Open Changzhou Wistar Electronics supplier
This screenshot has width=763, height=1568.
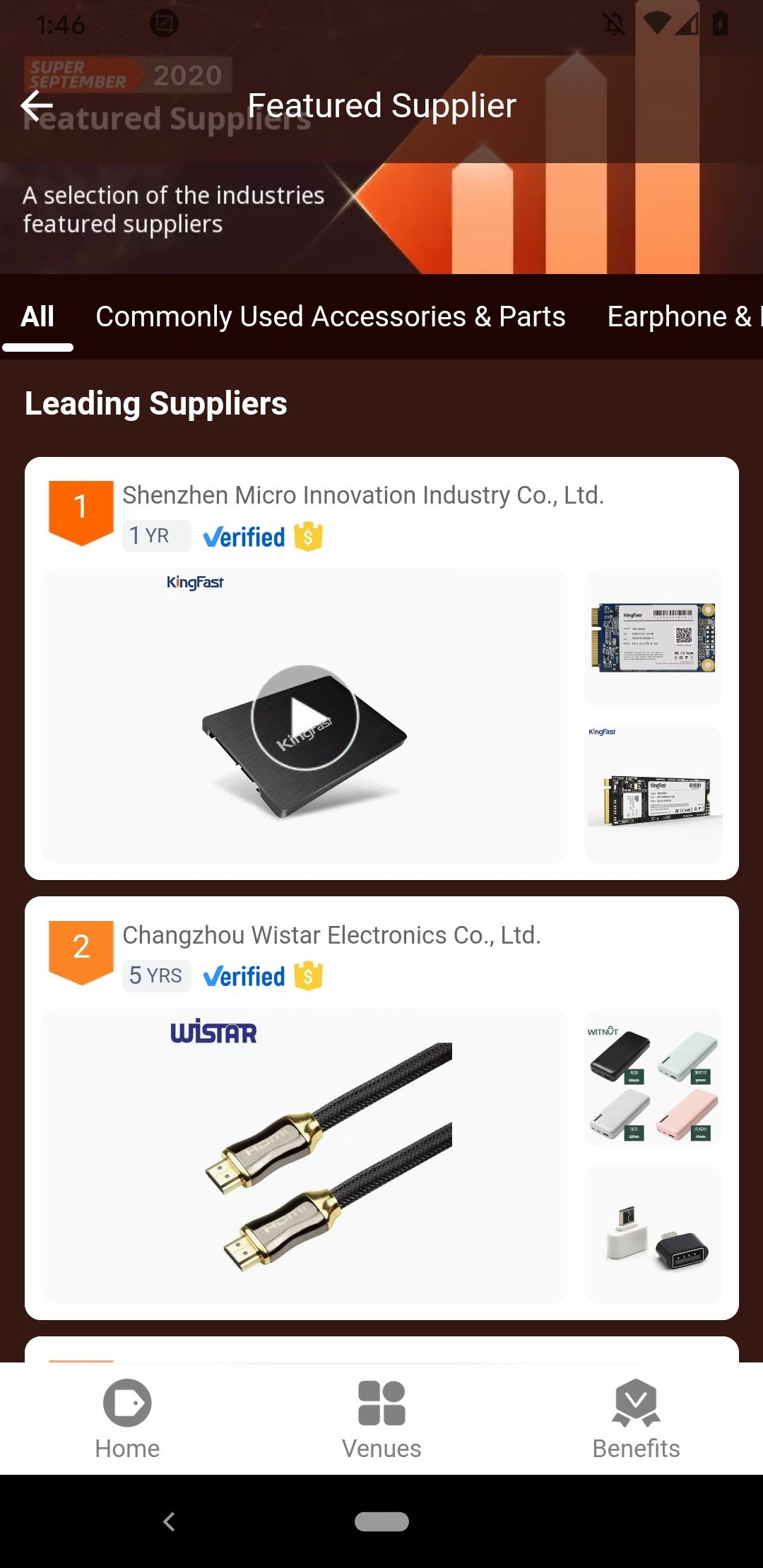(332, 935)
